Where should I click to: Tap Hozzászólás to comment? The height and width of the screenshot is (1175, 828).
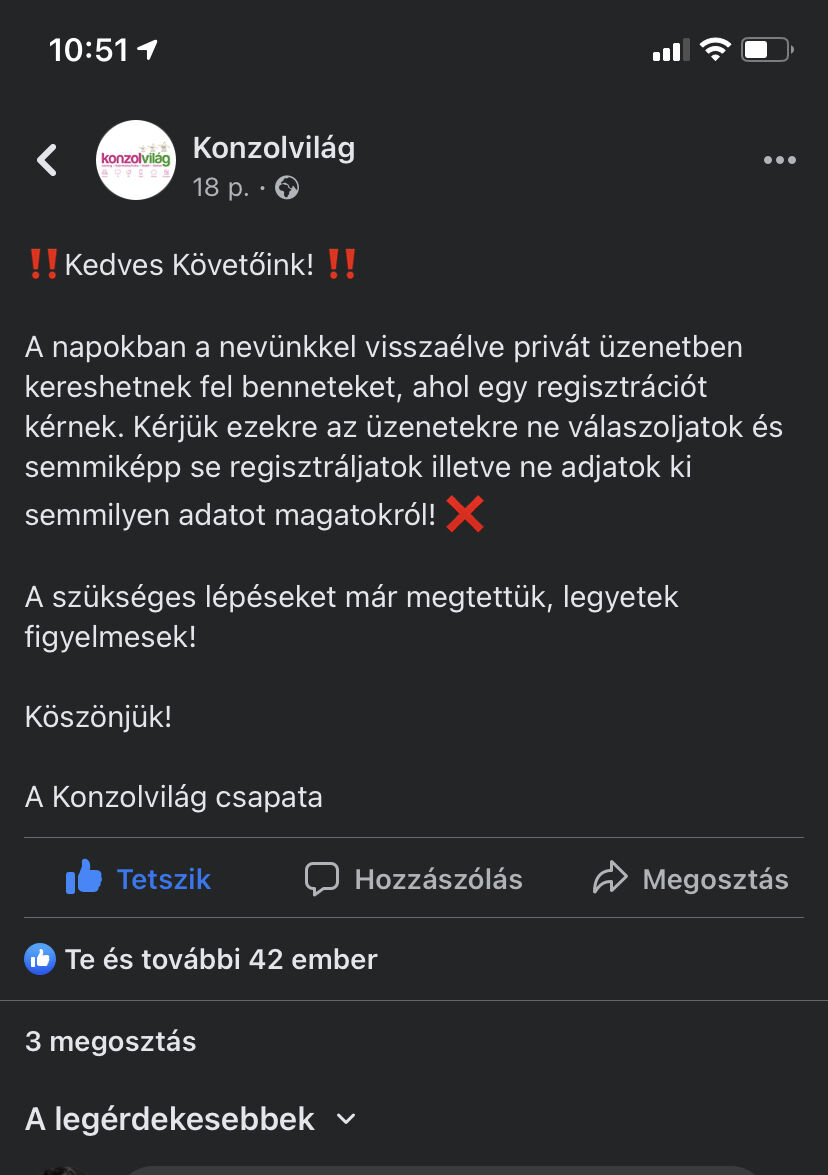(x=414, y=879)
